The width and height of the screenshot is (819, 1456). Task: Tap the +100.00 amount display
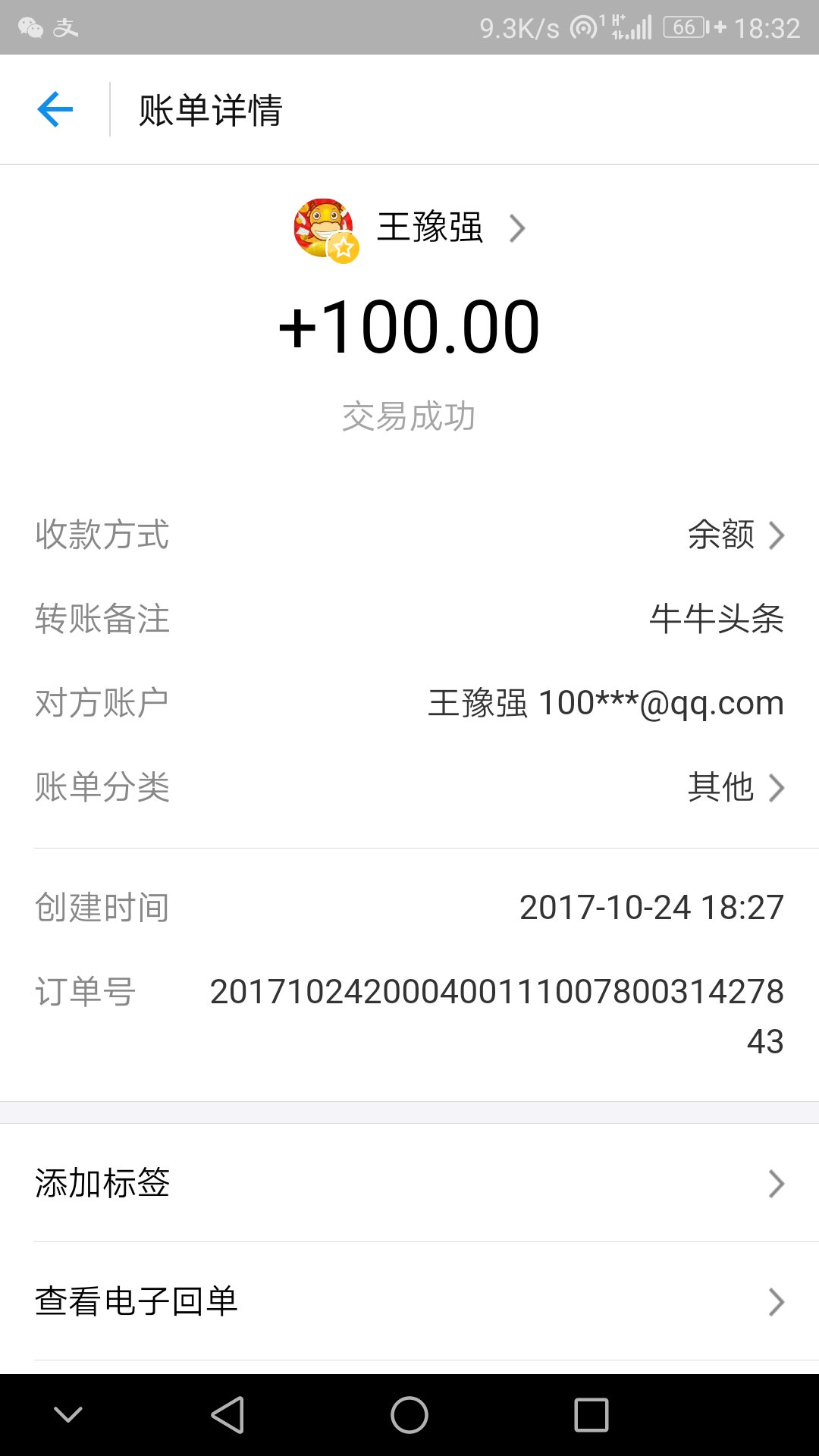(x=409, y=325)
